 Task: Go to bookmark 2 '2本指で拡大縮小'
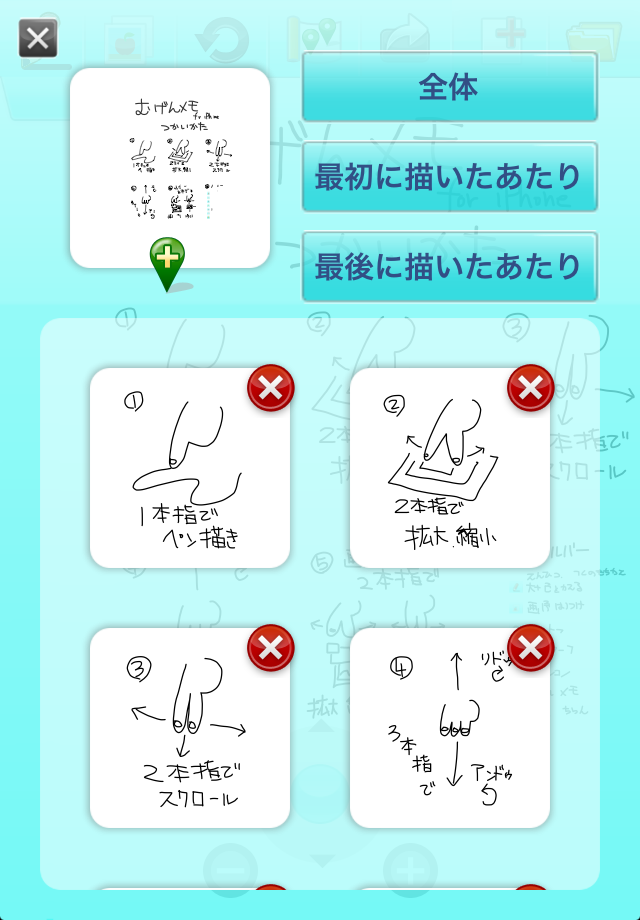point(445,475)
